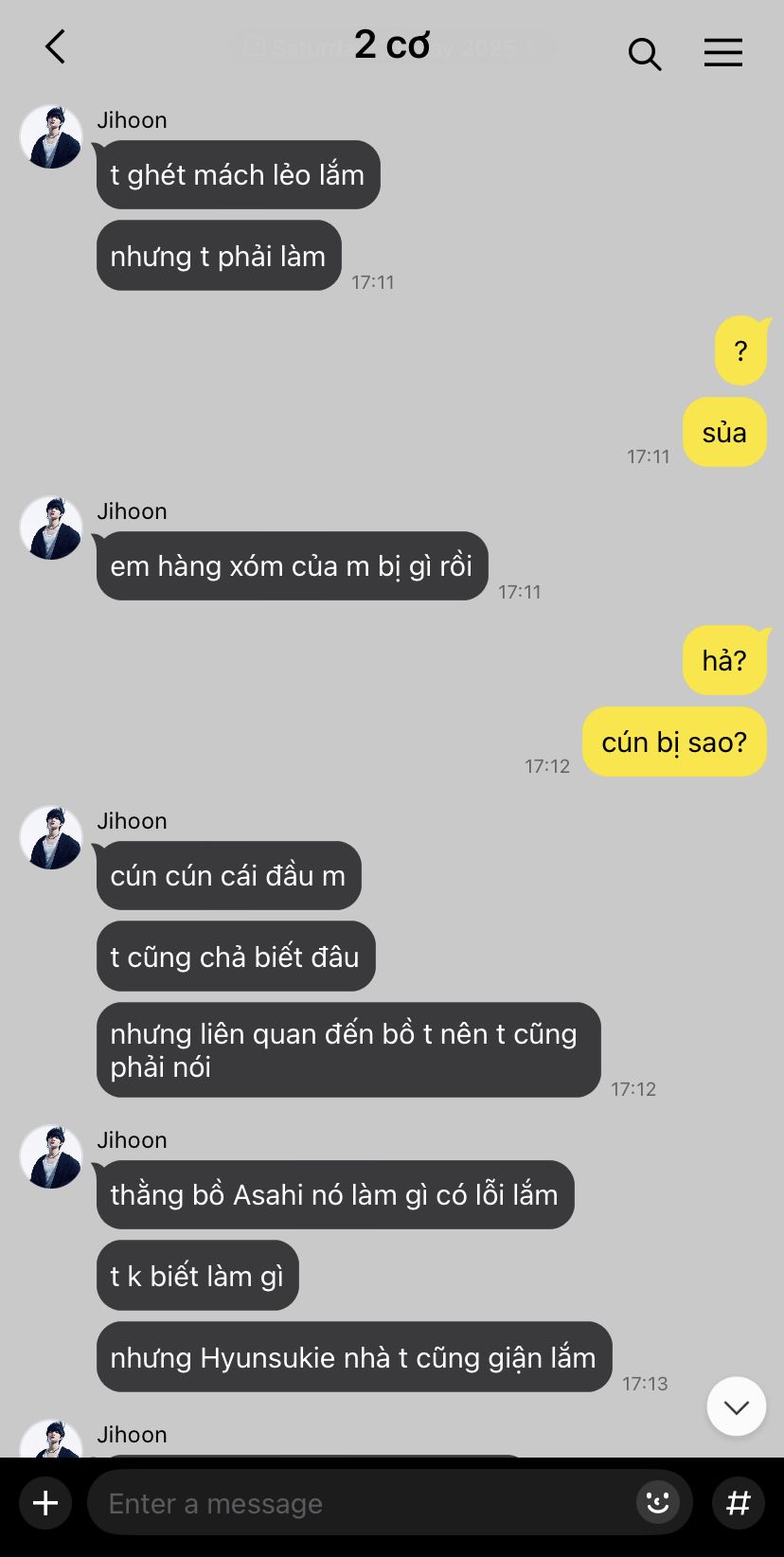Search within this conversation
Image resolution: width=784 pixels, height=1557 pixels.
[645, 54]
